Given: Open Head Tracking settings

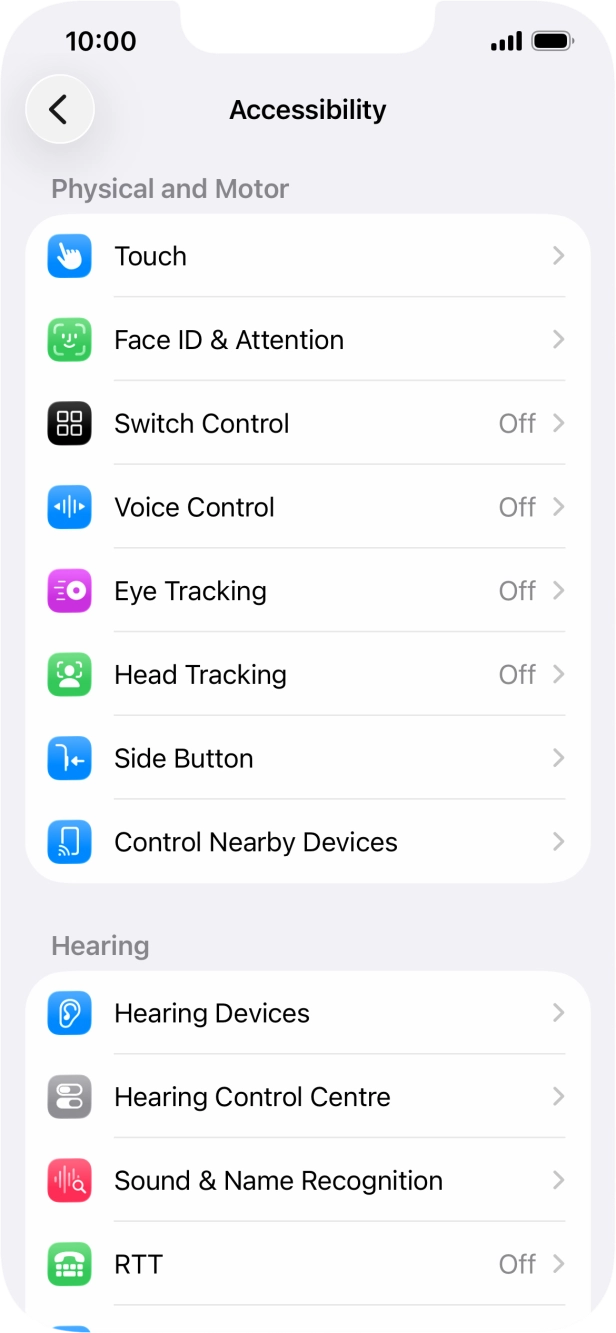Looking at the screenshot, I should pos(308,675).
